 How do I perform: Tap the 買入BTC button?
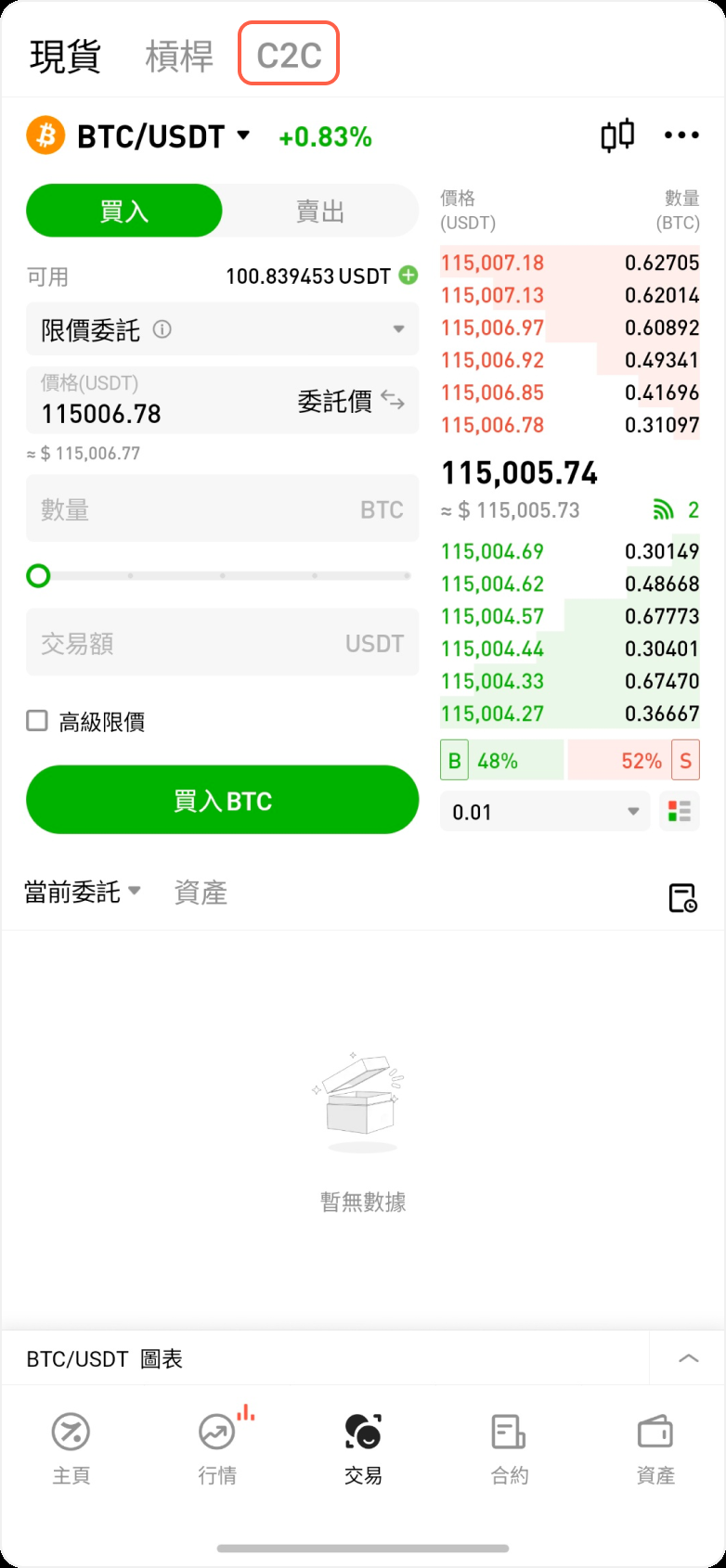[x=222, y=800]
